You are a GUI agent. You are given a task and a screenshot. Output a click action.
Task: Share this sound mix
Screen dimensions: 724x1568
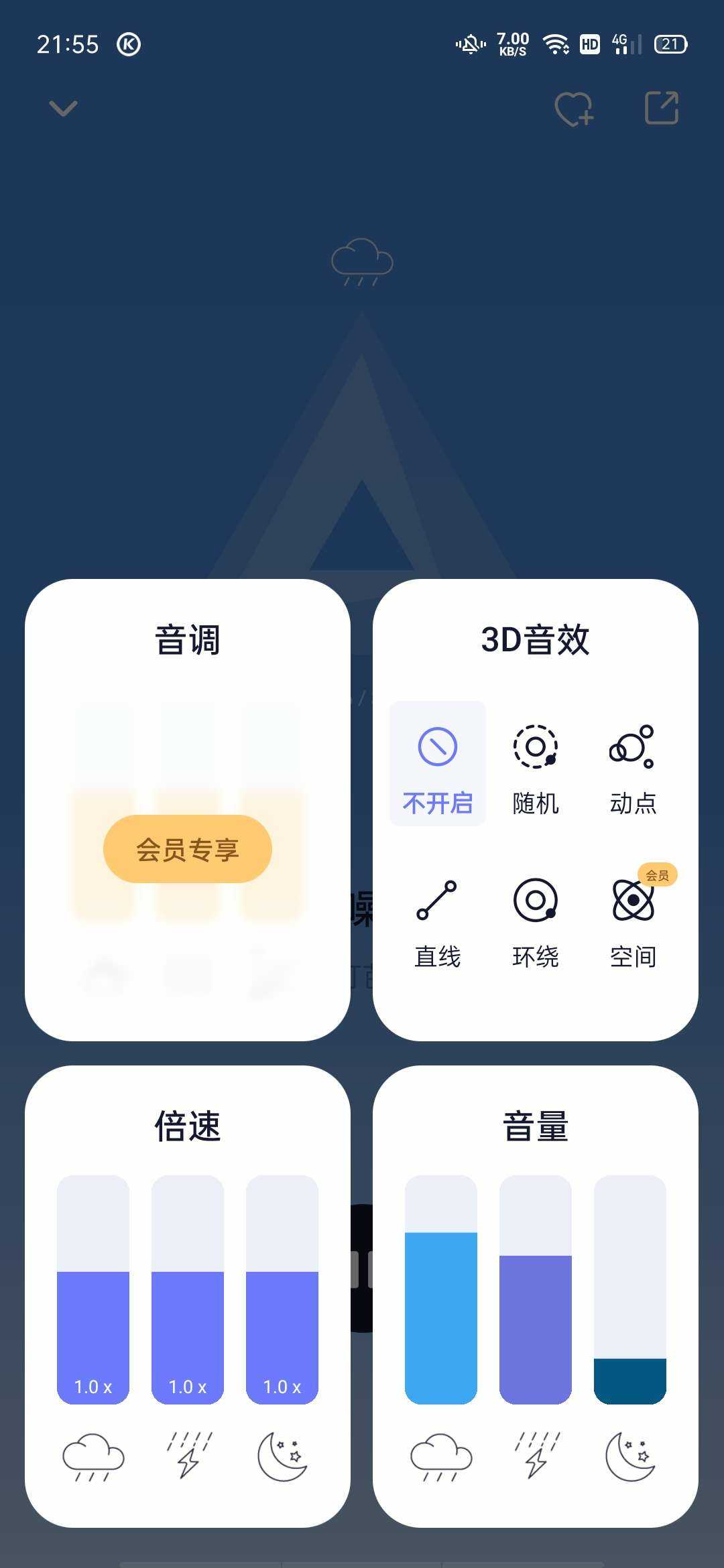tap(662, 108)
